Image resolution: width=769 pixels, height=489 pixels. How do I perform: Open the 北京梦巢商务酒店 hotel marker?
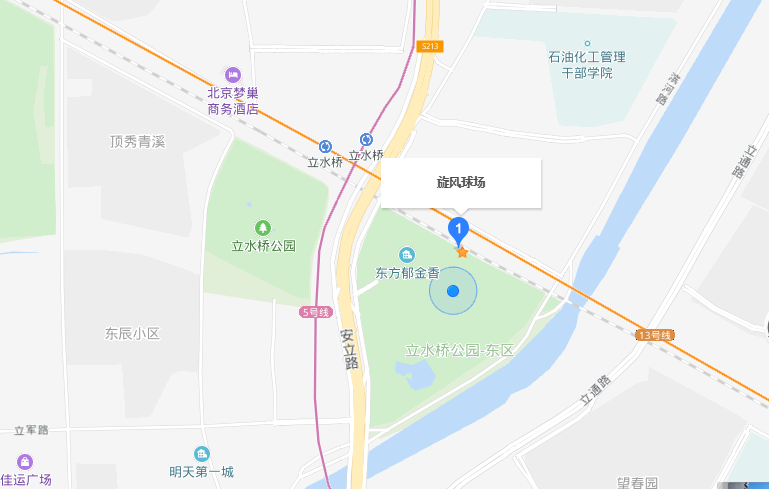[233, 75]
